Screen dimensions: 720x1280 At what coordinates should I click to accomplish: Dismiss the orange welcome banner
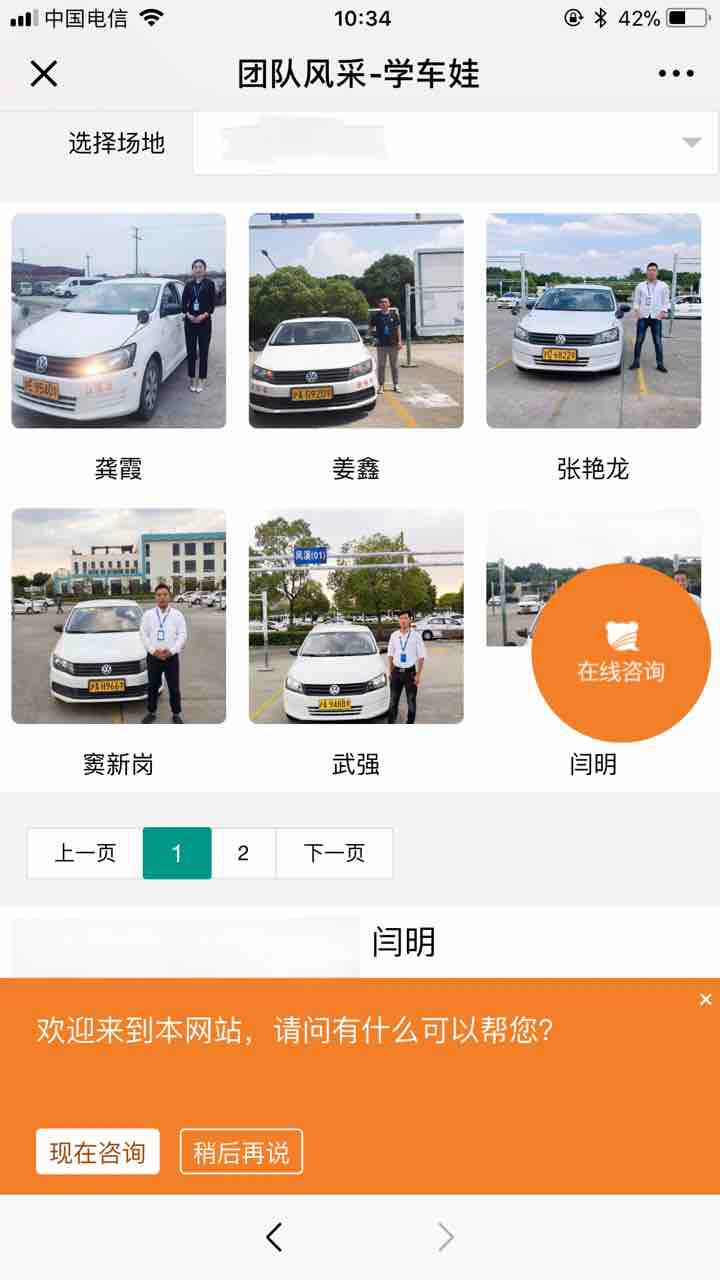coord(705,1000)
